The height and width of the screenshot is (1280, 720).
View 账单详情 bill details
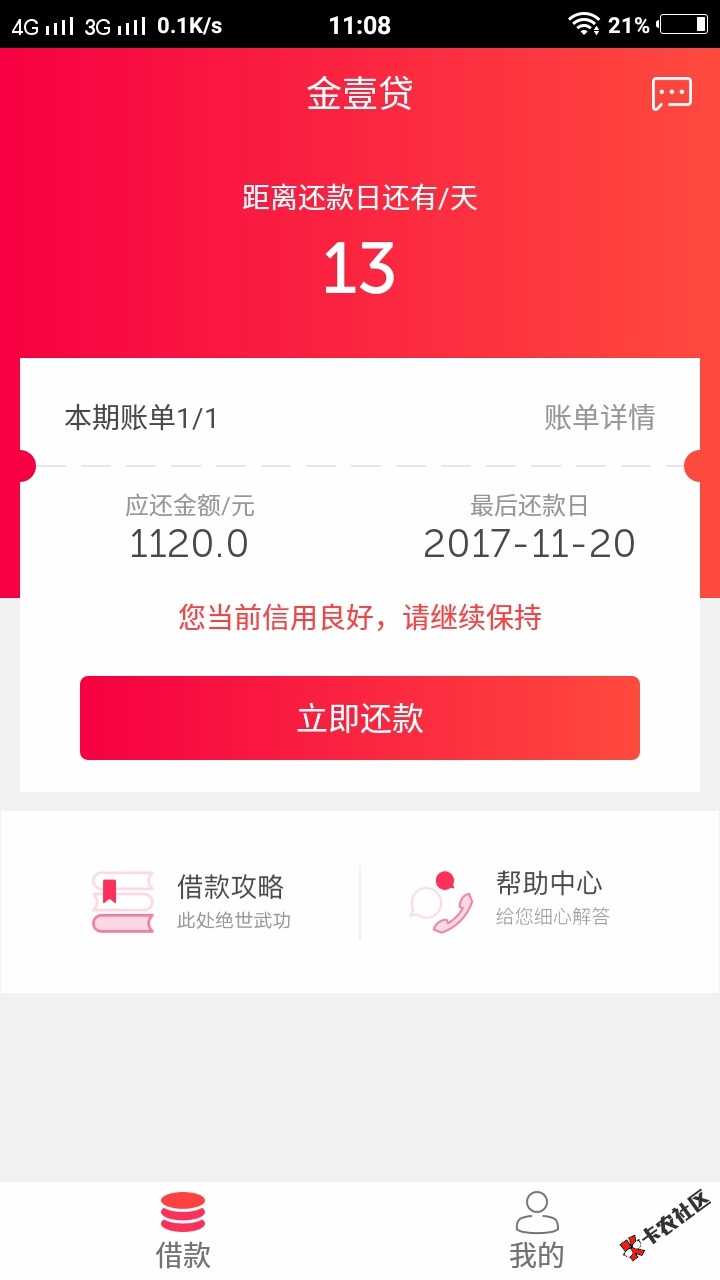[599, 417]
